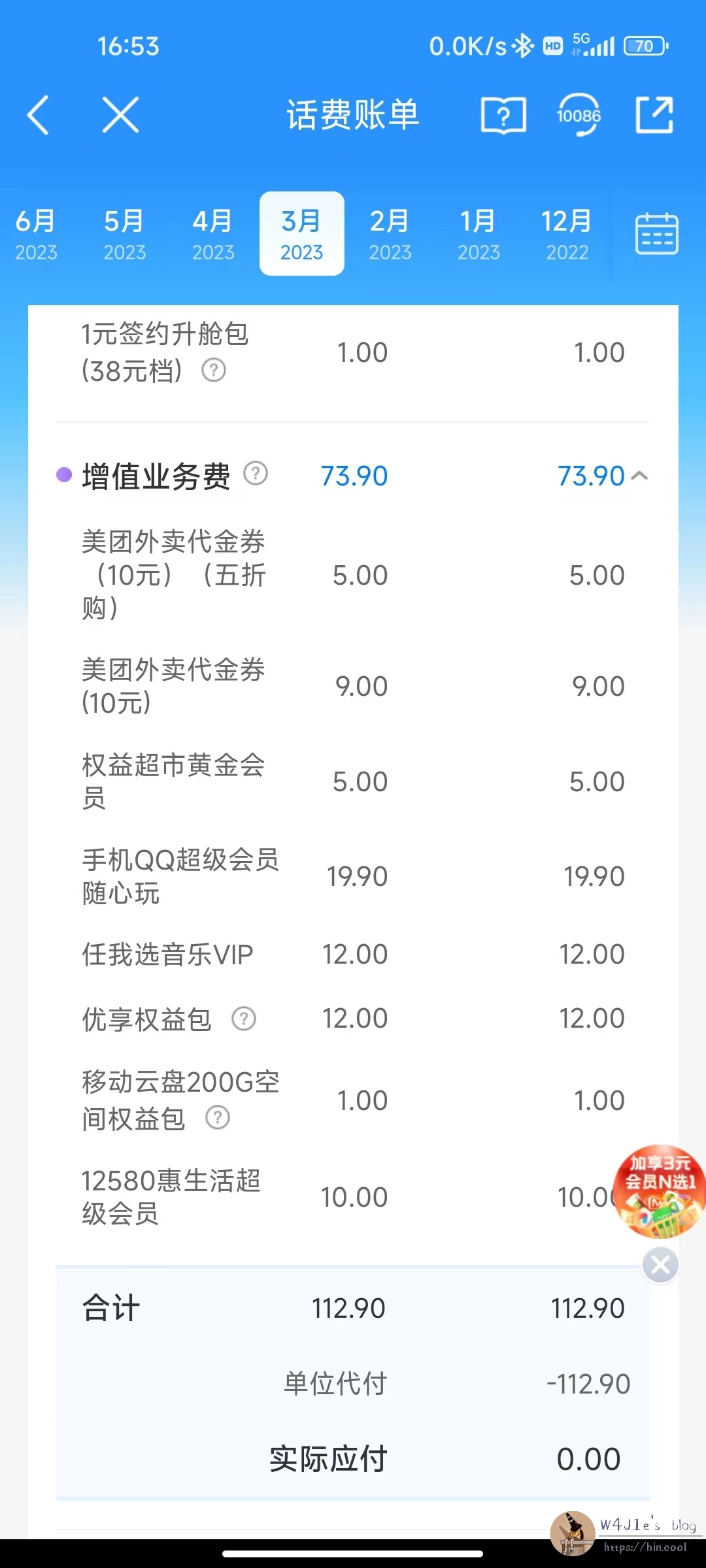
Task: Open the calendar month picker
Action: click(657, 234)
